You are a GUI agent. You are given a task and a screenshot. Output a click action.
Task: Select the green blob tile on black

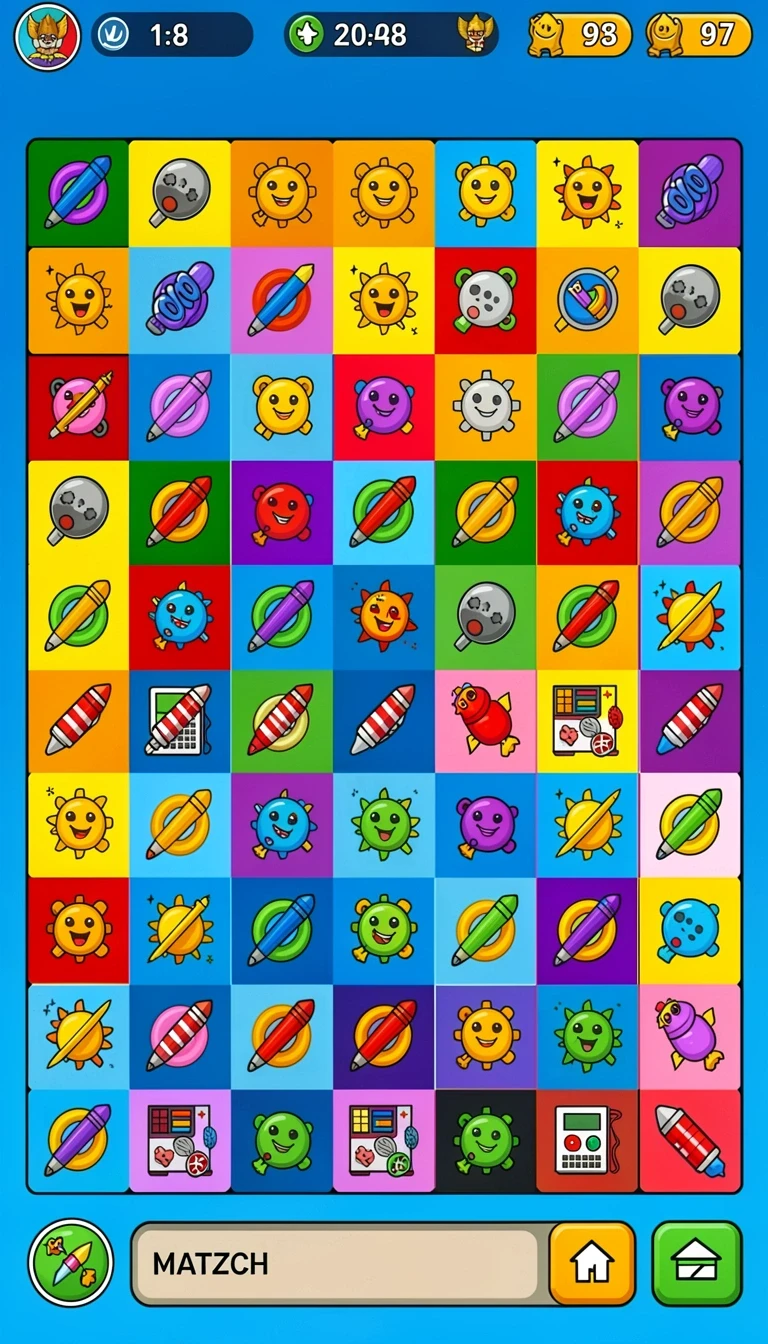tap(485, 1139)
